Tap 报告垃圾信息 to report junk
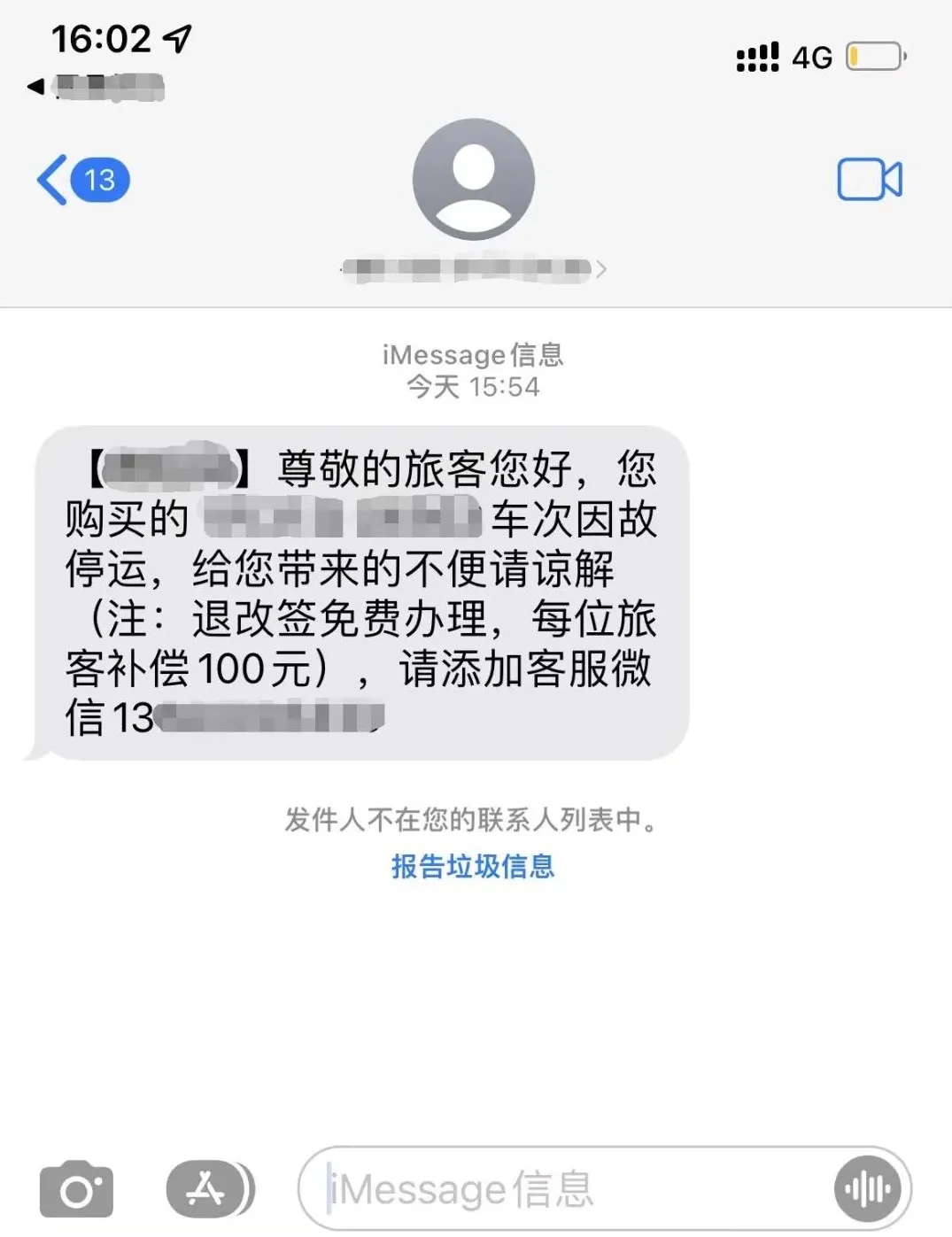 coord(473,866)
